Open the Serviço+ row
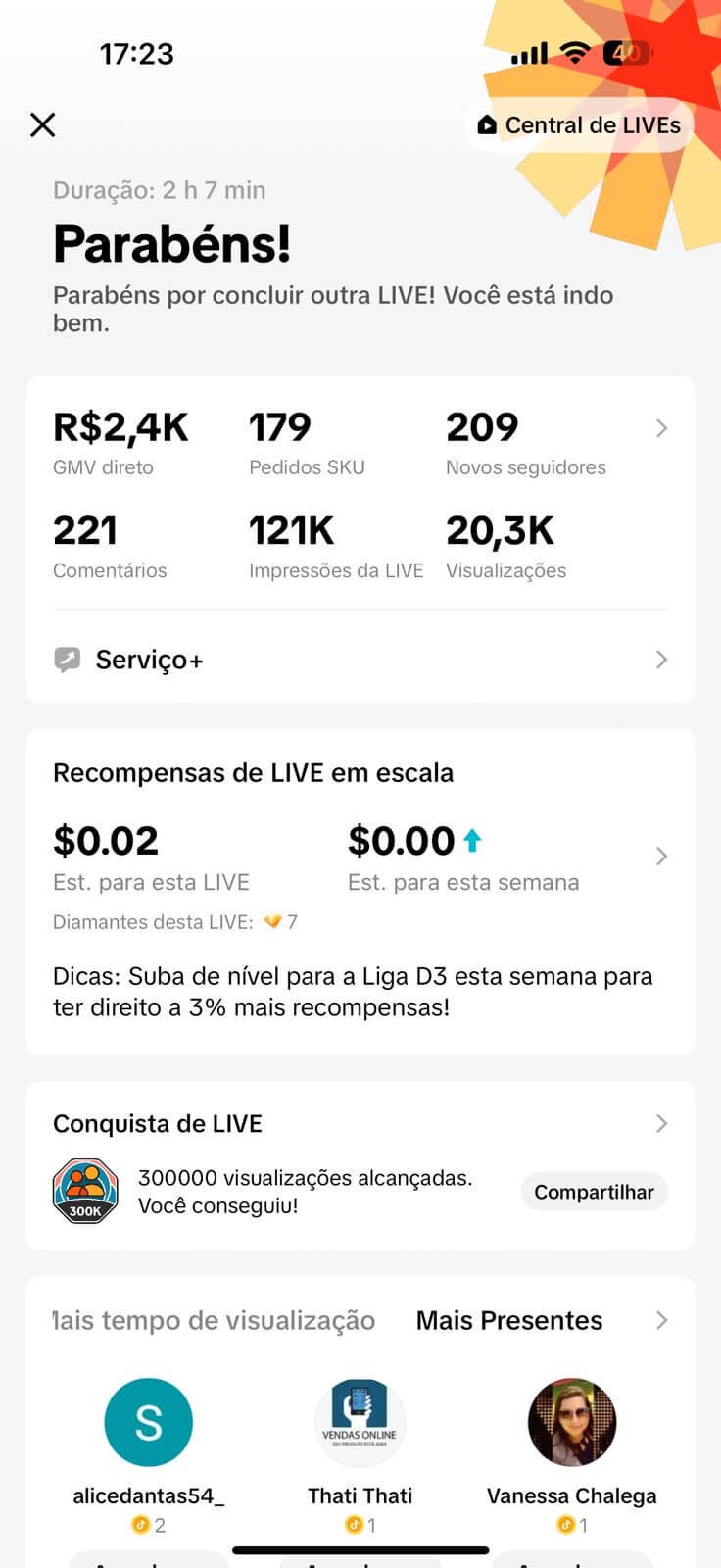The image size is (721, 1568). tap(360, 660)
